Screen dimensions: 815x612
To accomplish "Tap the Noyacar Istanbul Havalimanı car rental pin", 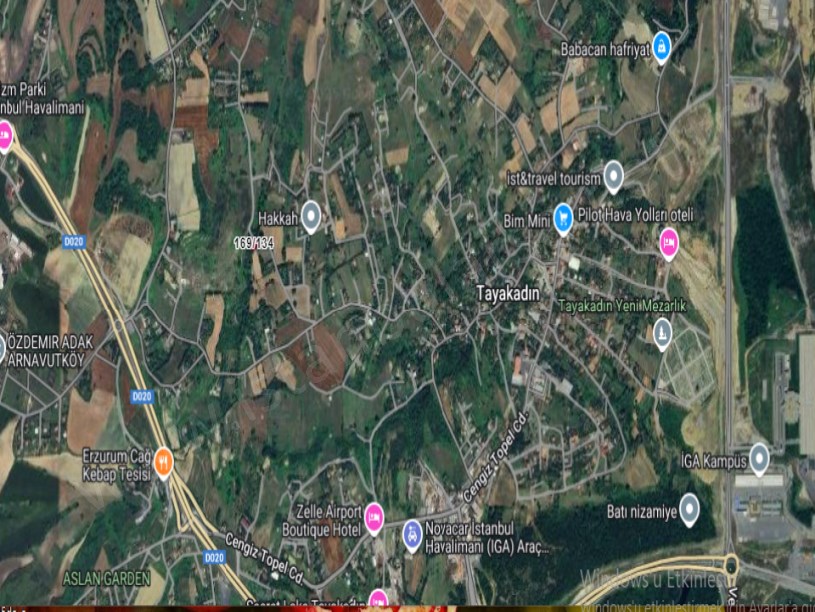I will (x=412, y=534).
